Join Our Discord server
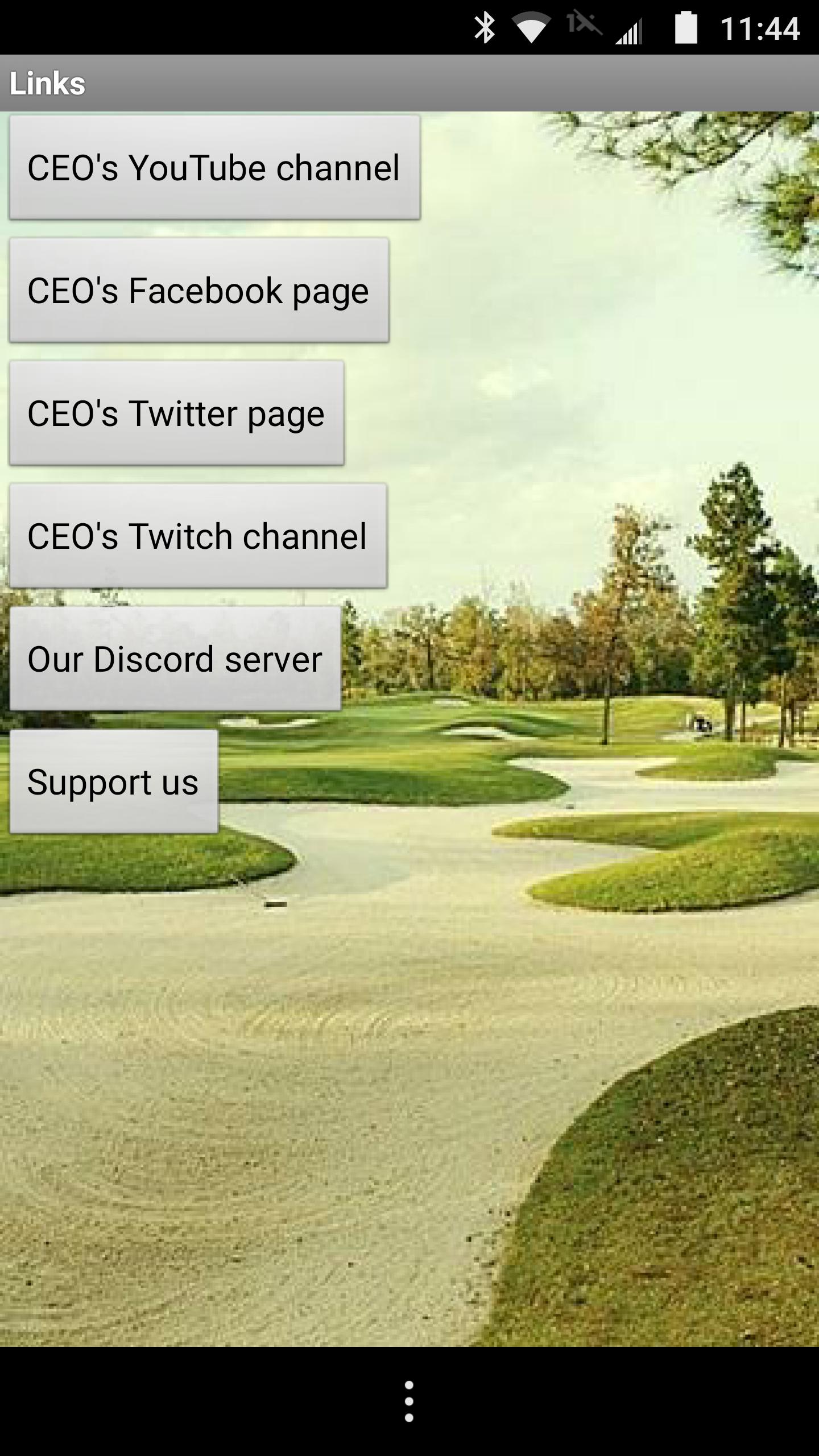 coord(175,659)
